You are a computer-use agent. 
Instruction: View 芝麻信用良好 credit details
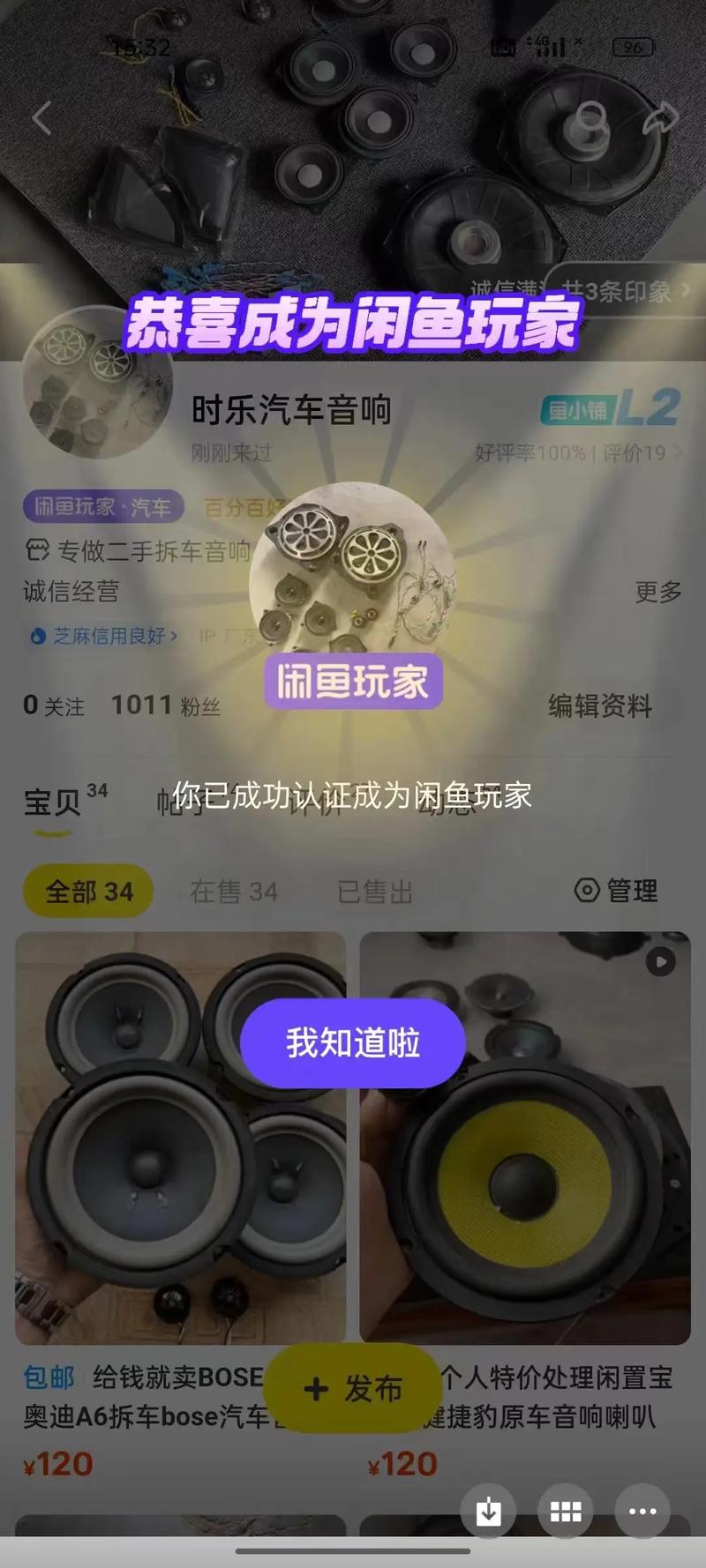pos(106,635)
